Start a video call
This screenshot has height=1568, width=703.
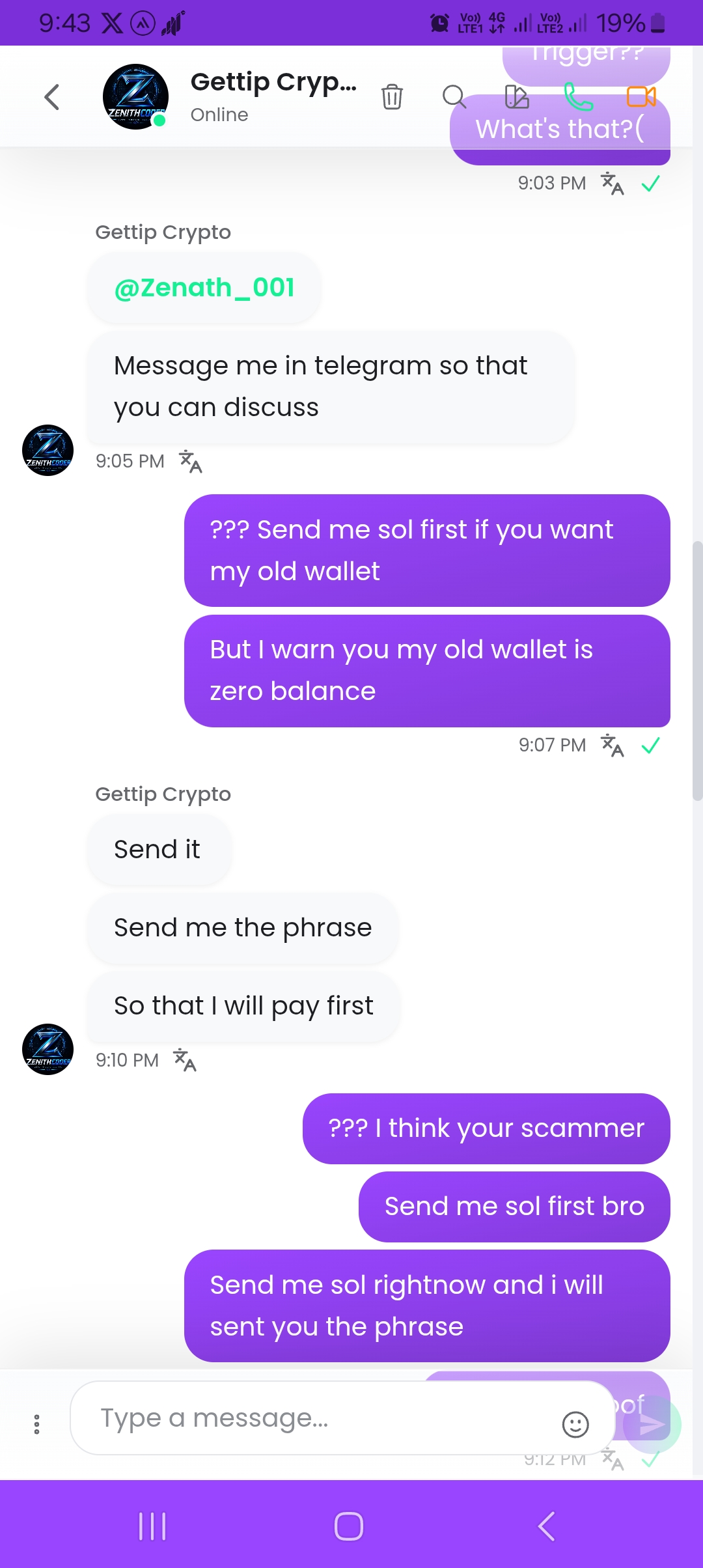pos(641,96)
